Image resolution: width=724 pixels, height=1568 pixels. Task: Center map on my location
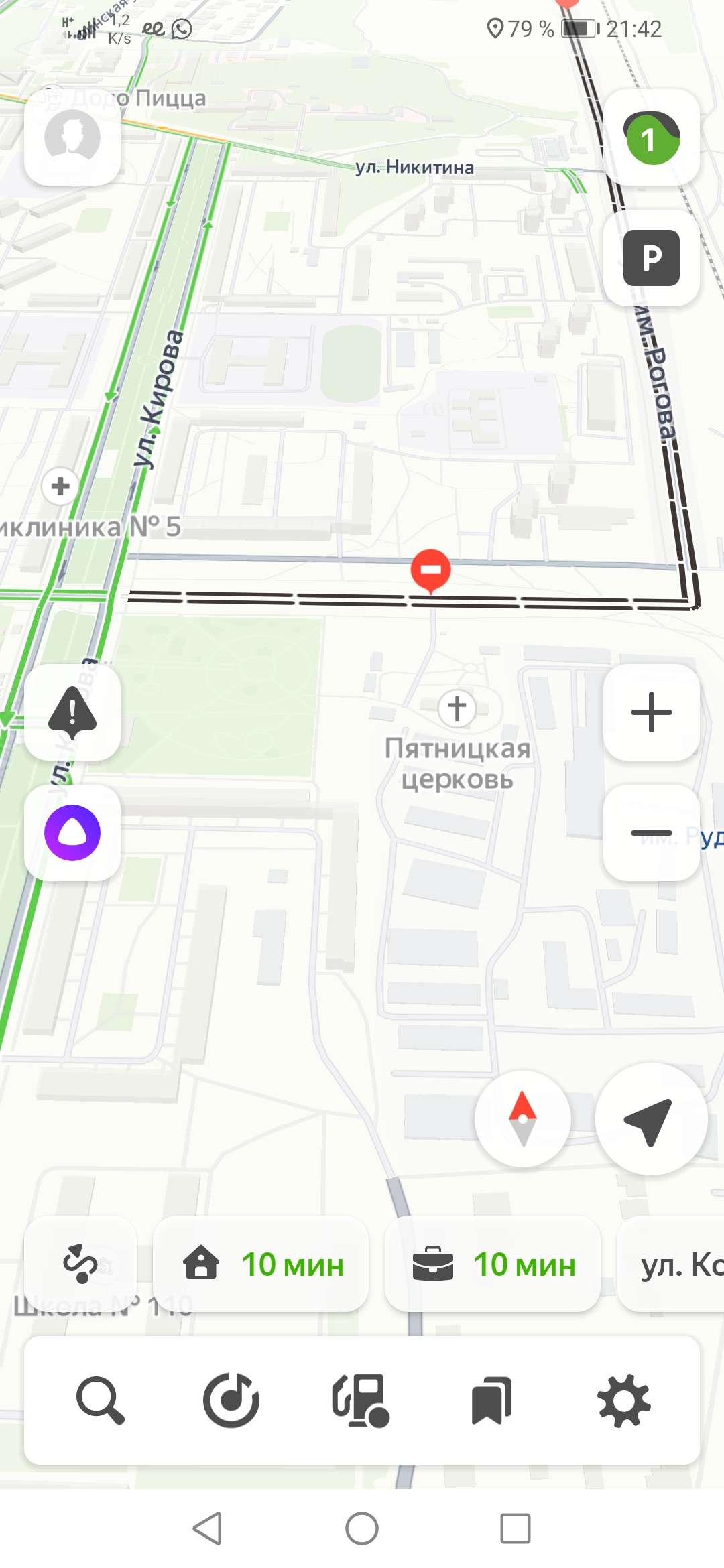pos(651,1119)
